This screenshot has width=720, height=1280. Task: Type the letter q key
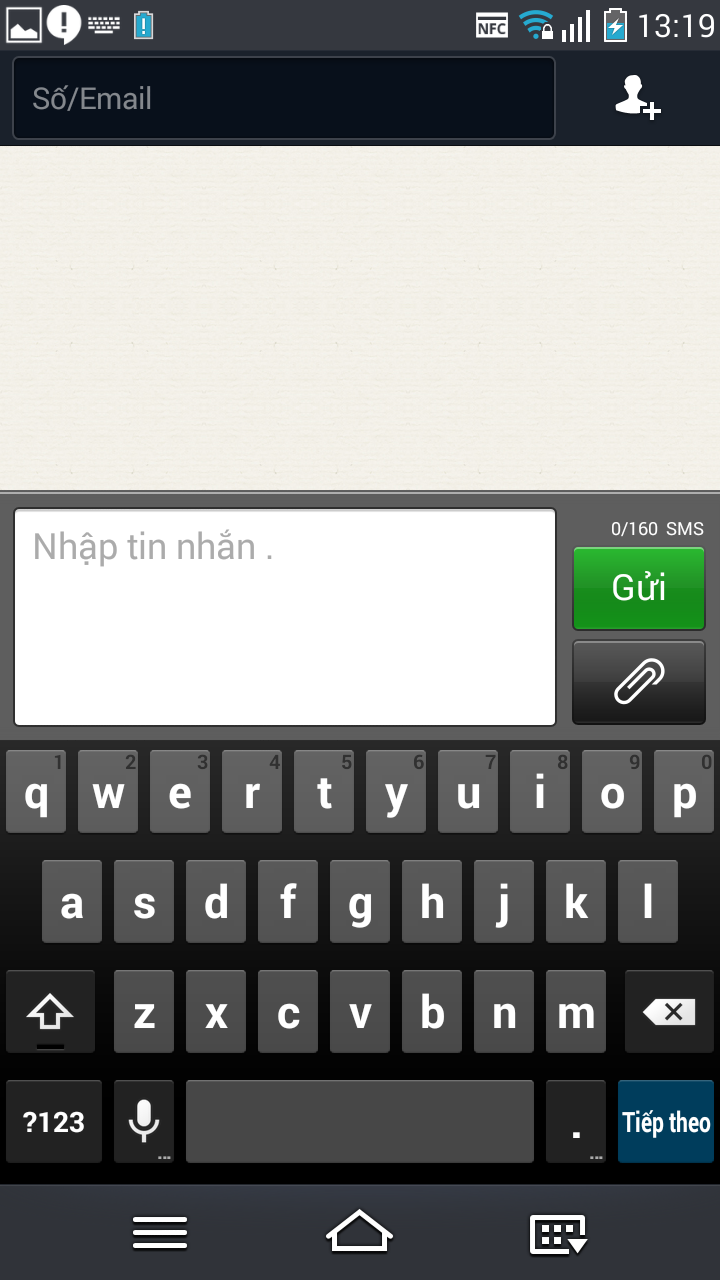[36, 792]
